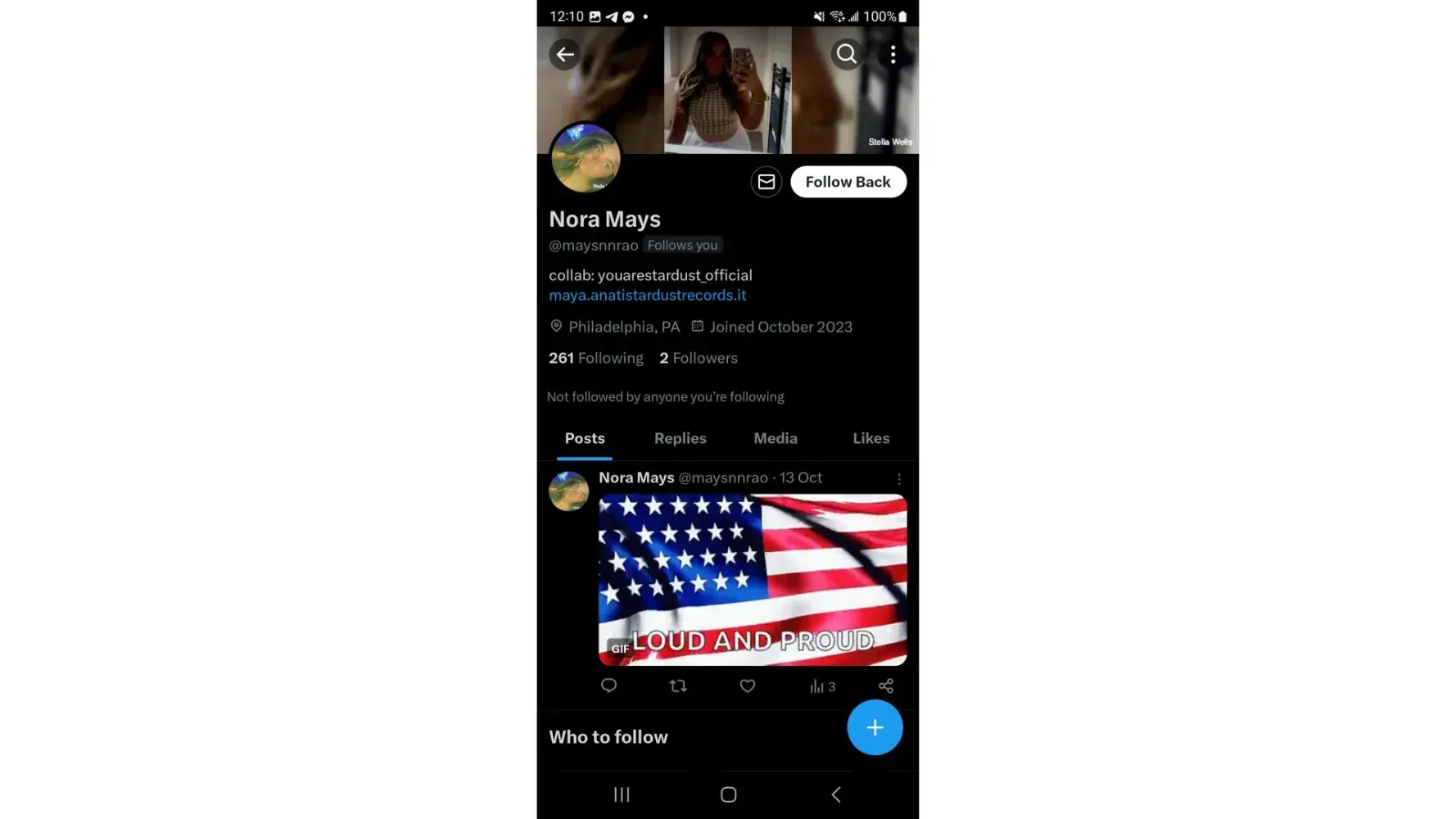Image resolution: width=1456 pixels, height=819 pixels.
Task: Switch to the Likes tab
Action: click(x=870, y=438)
